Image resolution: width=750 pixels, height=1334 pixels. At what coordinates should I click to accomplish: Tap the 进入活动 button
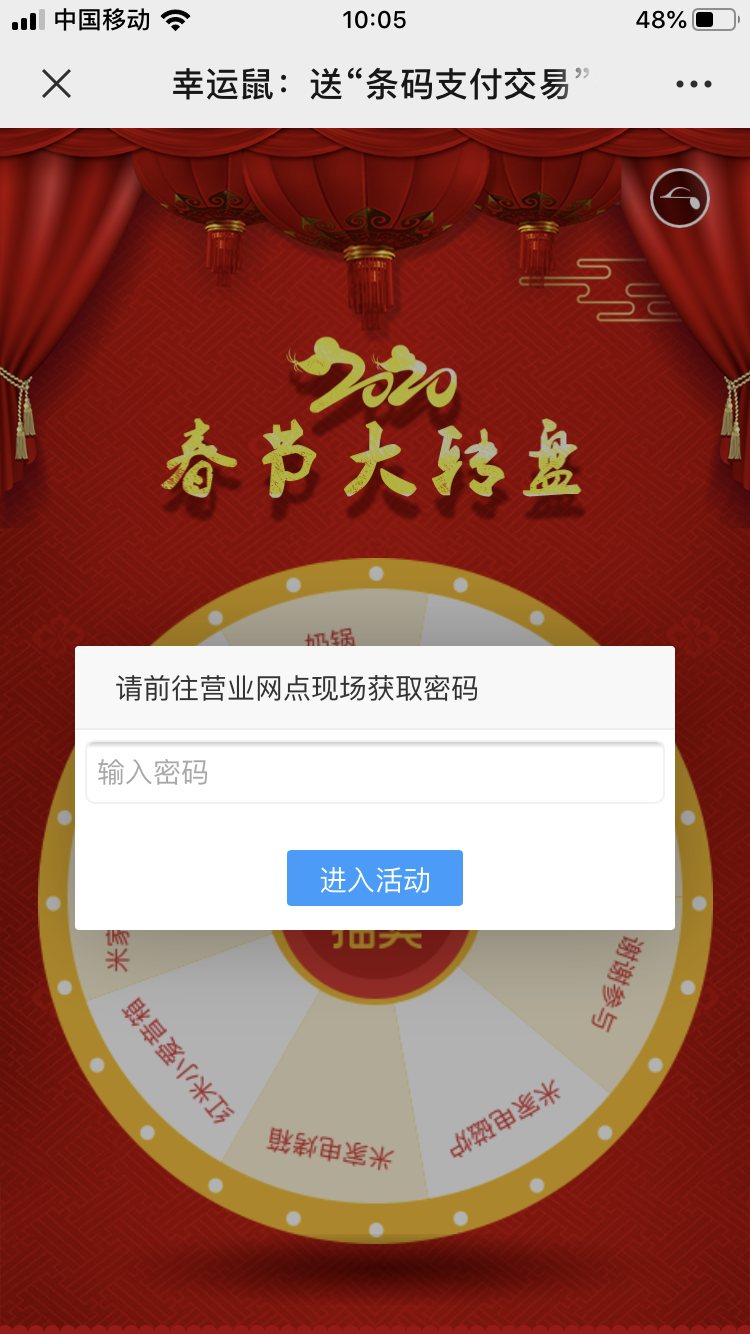(375, 879)
